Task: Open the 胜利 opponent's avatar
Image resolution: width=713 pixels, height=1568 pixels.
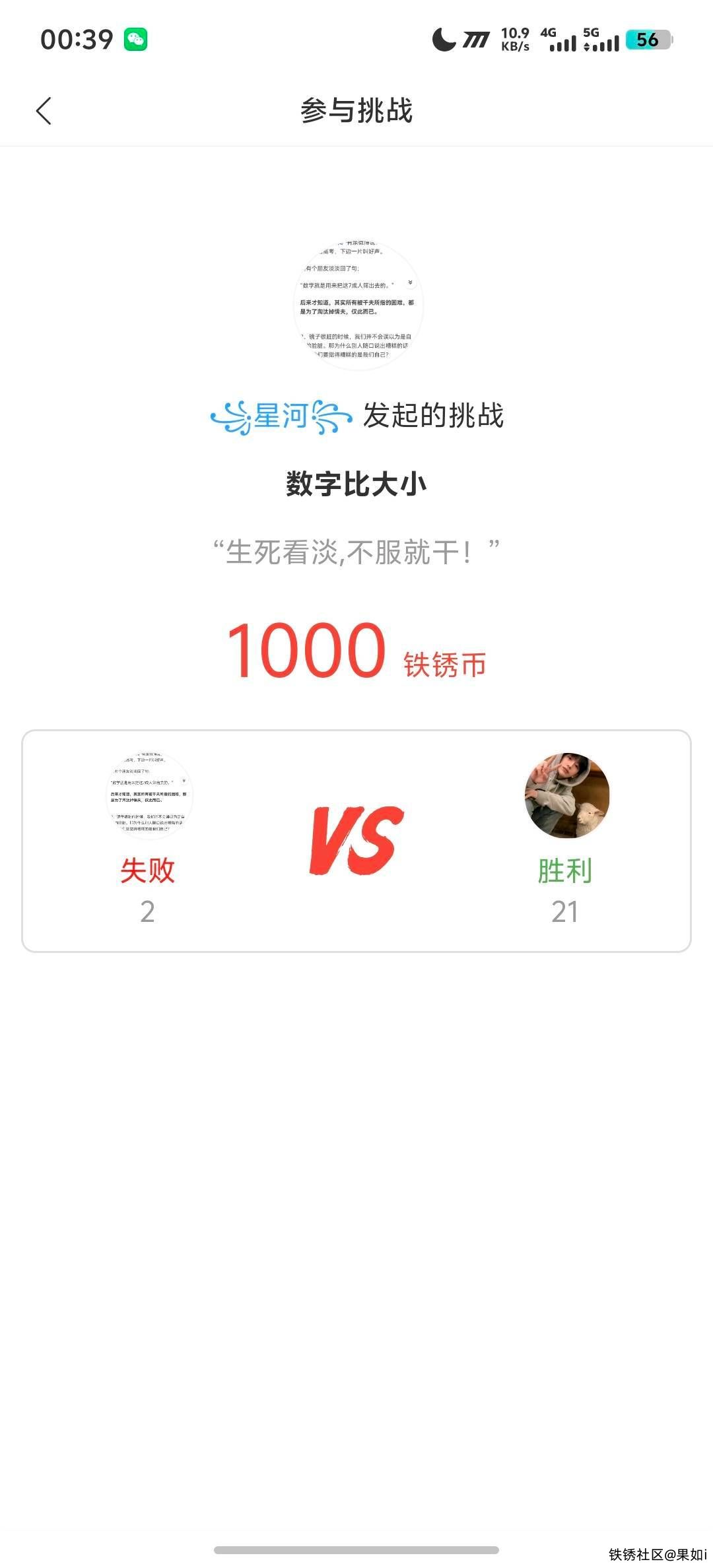Action: 566,795
